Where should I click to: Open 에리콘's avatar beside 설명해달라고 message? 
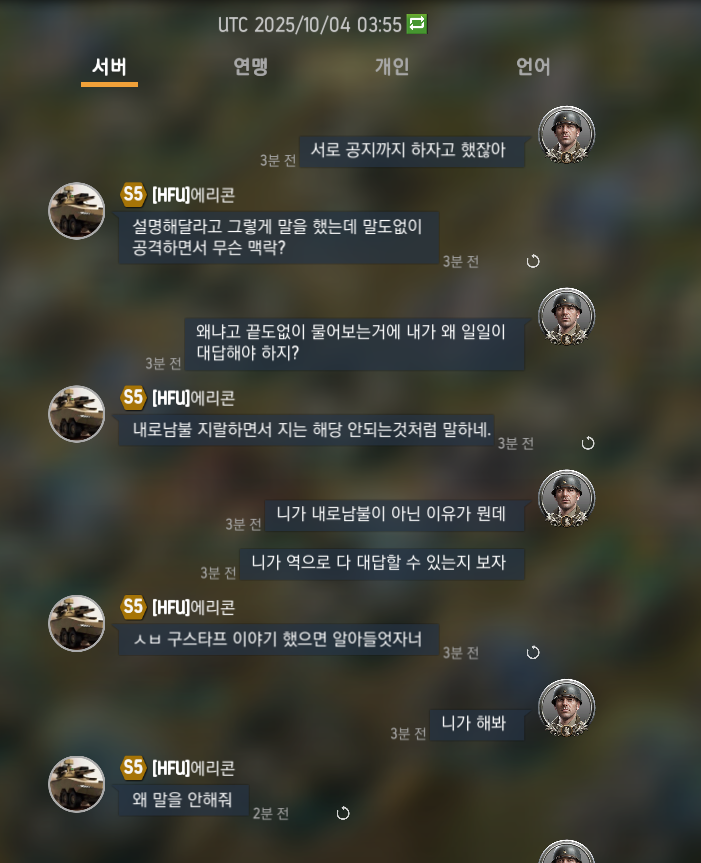click(x=77, y=211)
